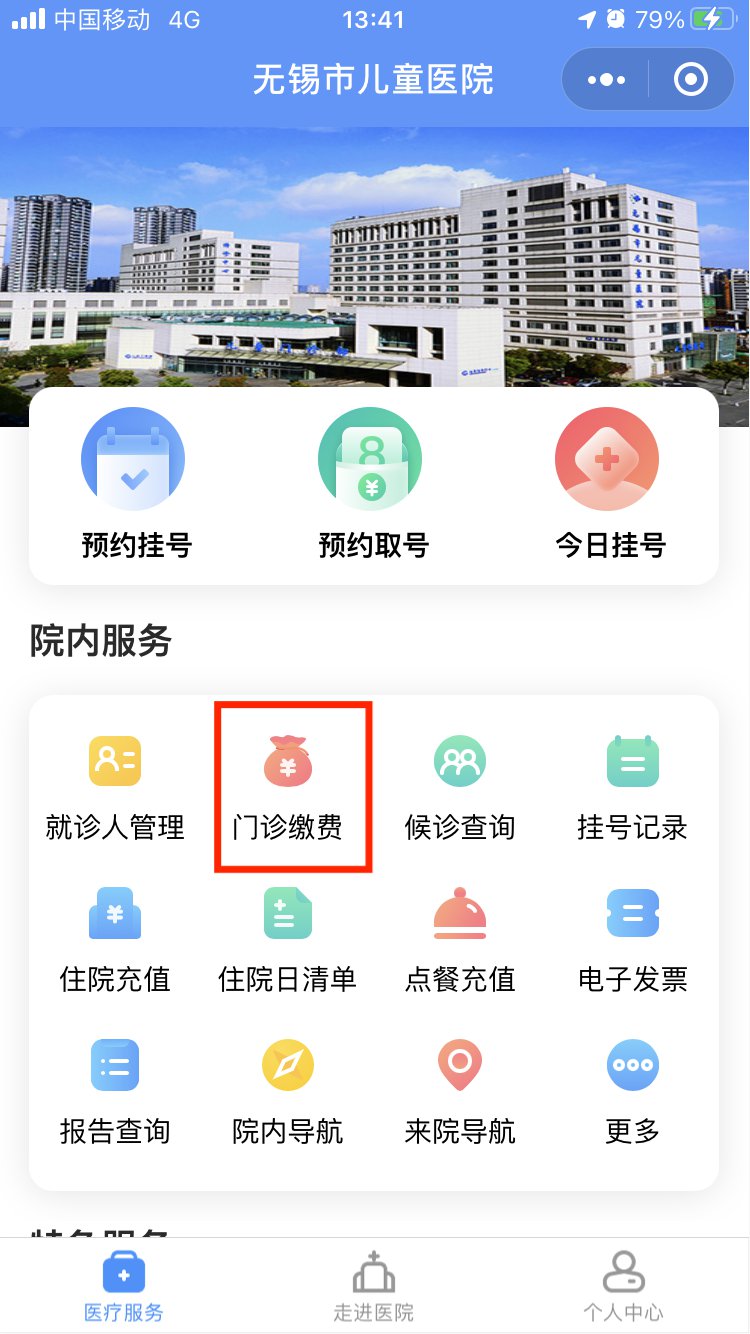Open 预约挂号 appointment registration
Screen dimensions: 750x1334
click(135, 484)
